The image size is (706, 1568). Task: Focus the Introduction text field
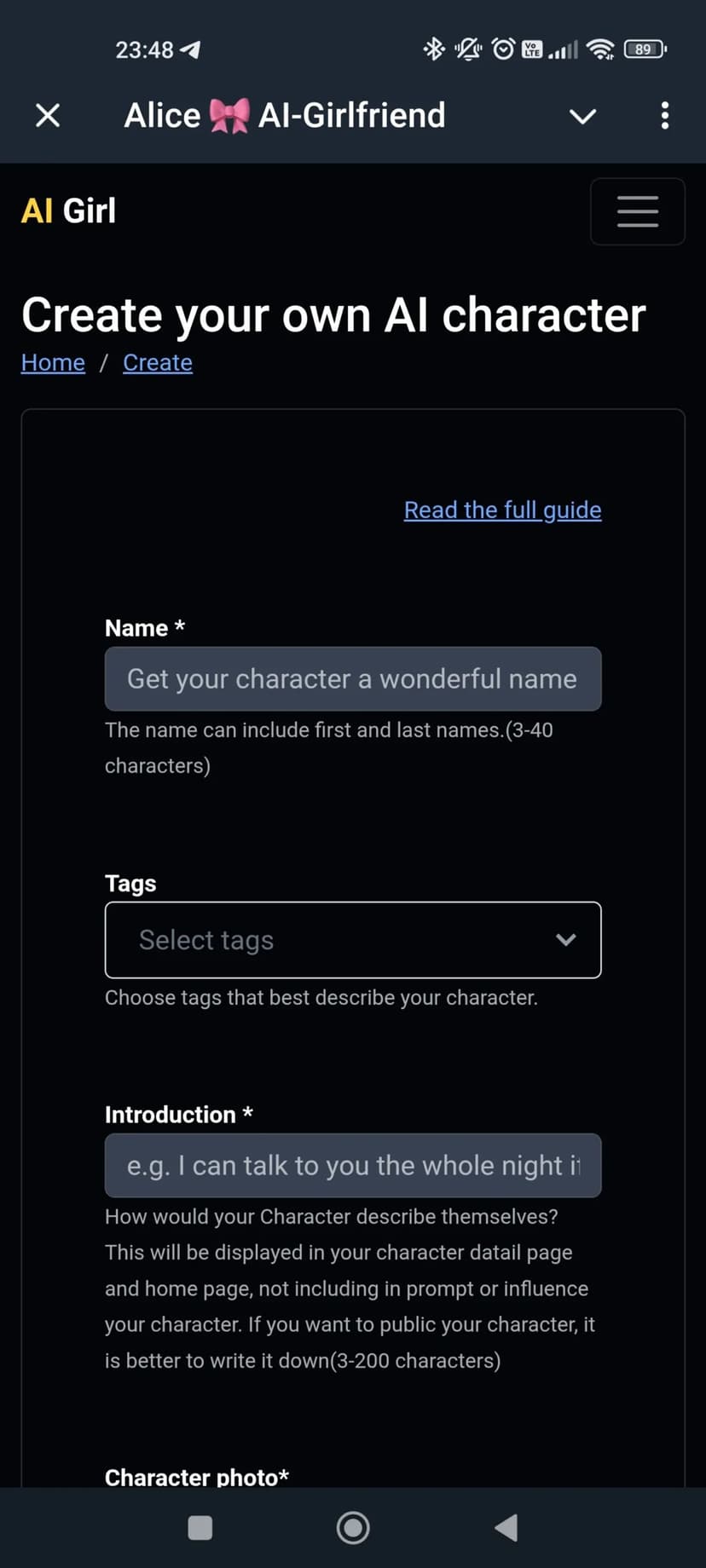point(352,1165)
